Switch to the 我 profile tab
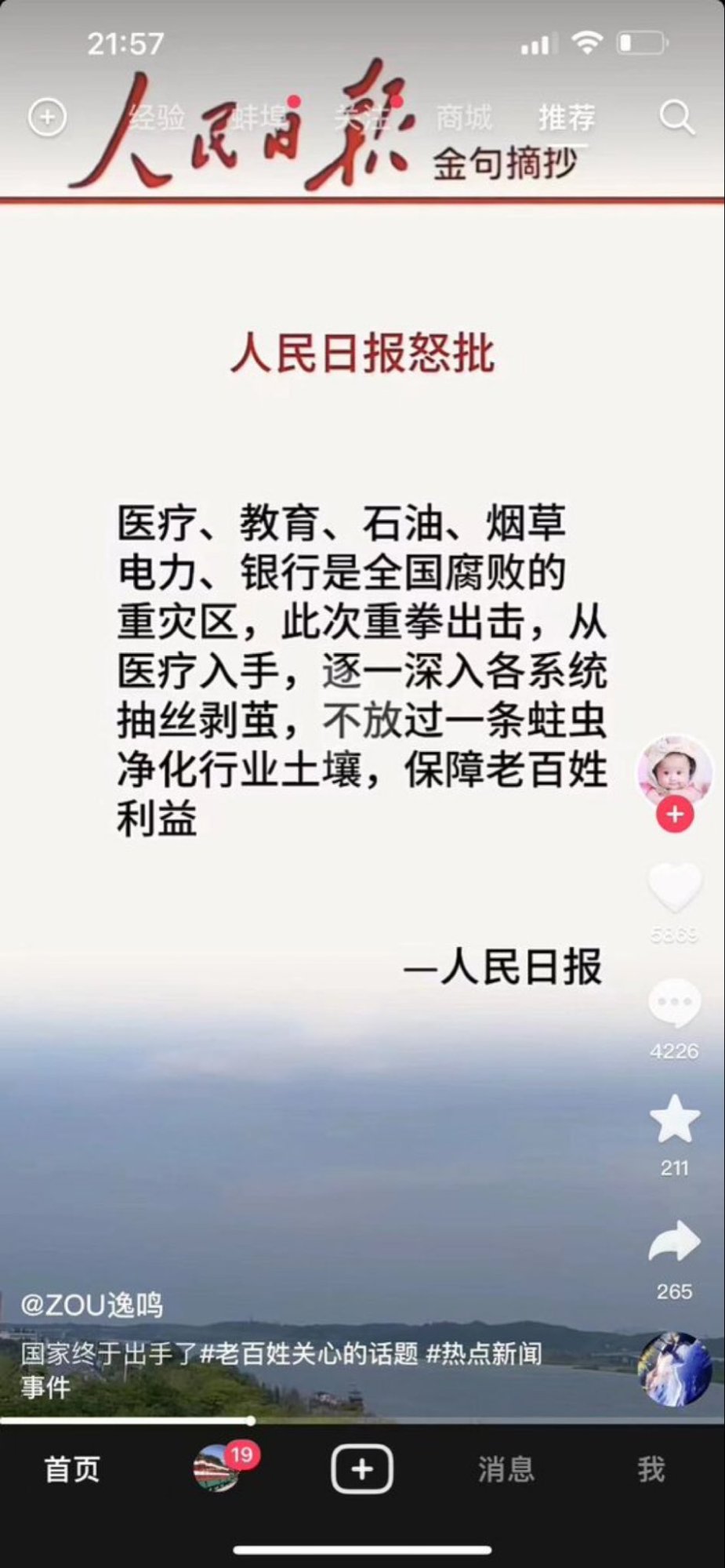 pyautogui.click(x=651, y=1469)
